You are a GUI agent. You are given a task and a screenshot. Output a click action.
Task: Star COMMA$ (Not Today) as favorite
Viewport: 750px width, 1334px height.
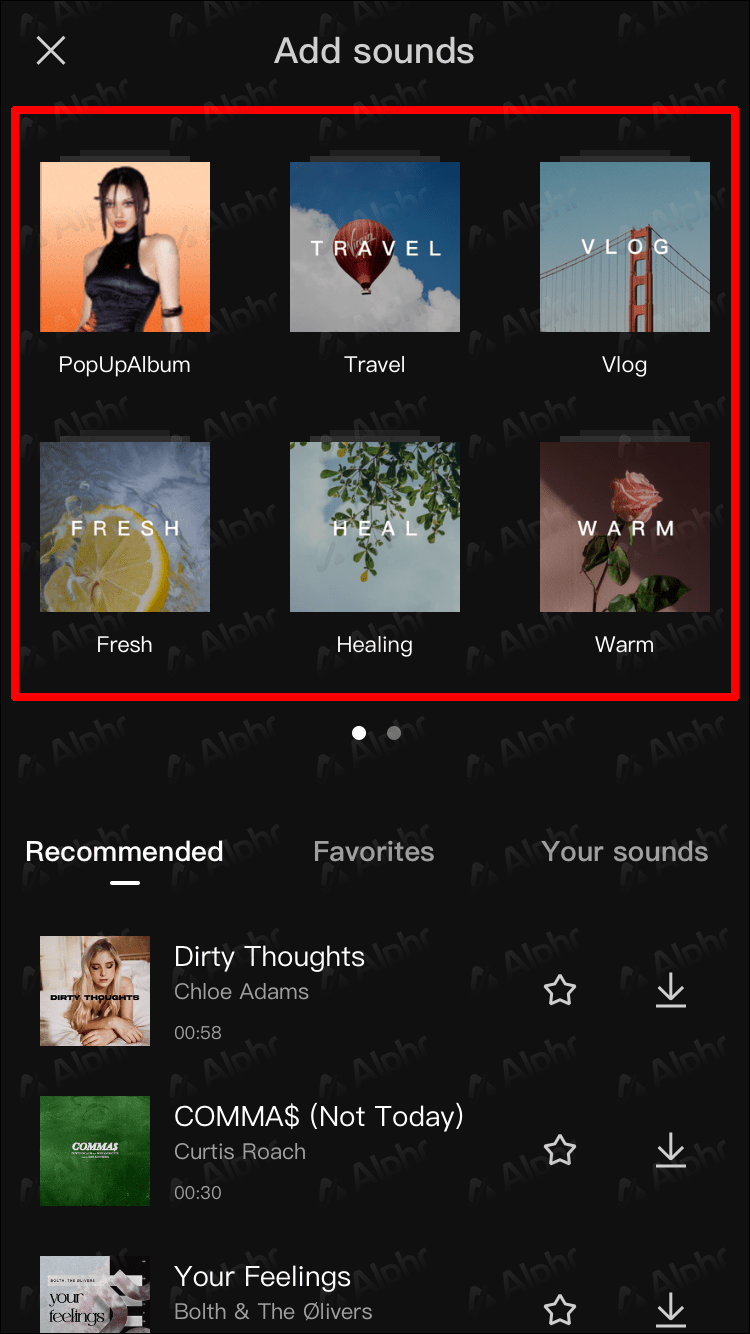click(560, 1151)
